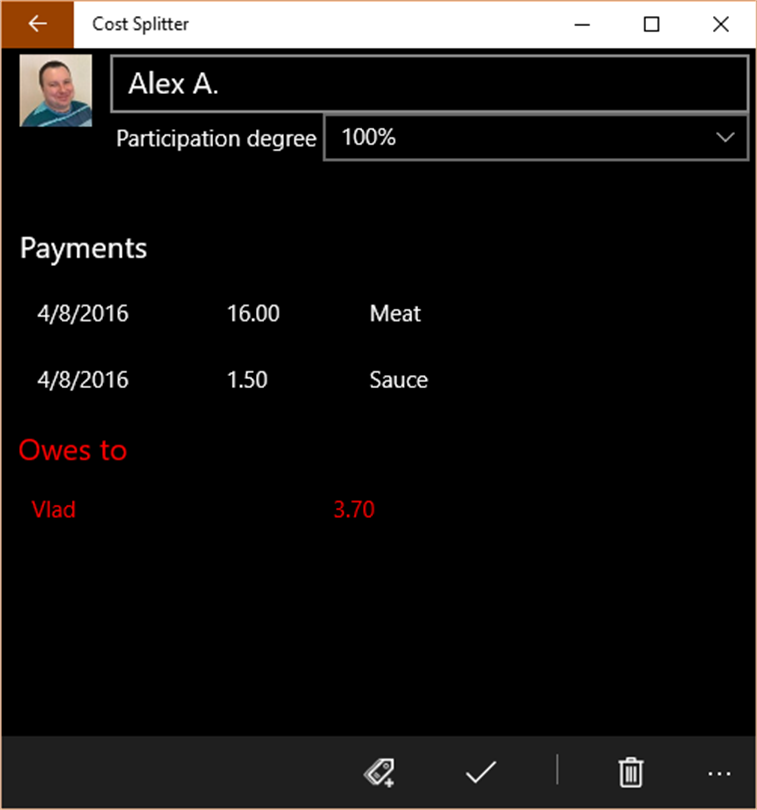Go back using the arrow button

click(37, 24)
